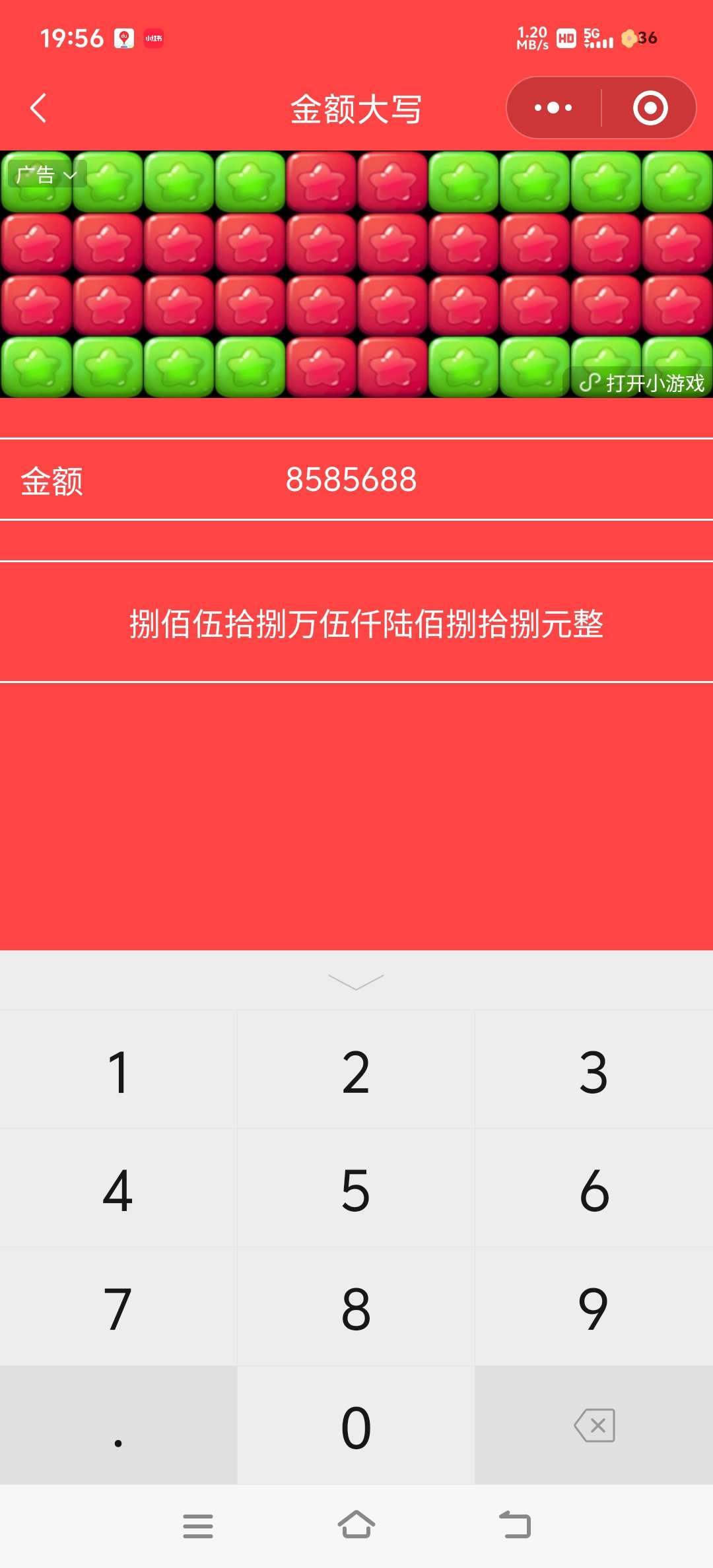
Task: Enter digit 7 on the keypad
Action: tap(118, 1309)
